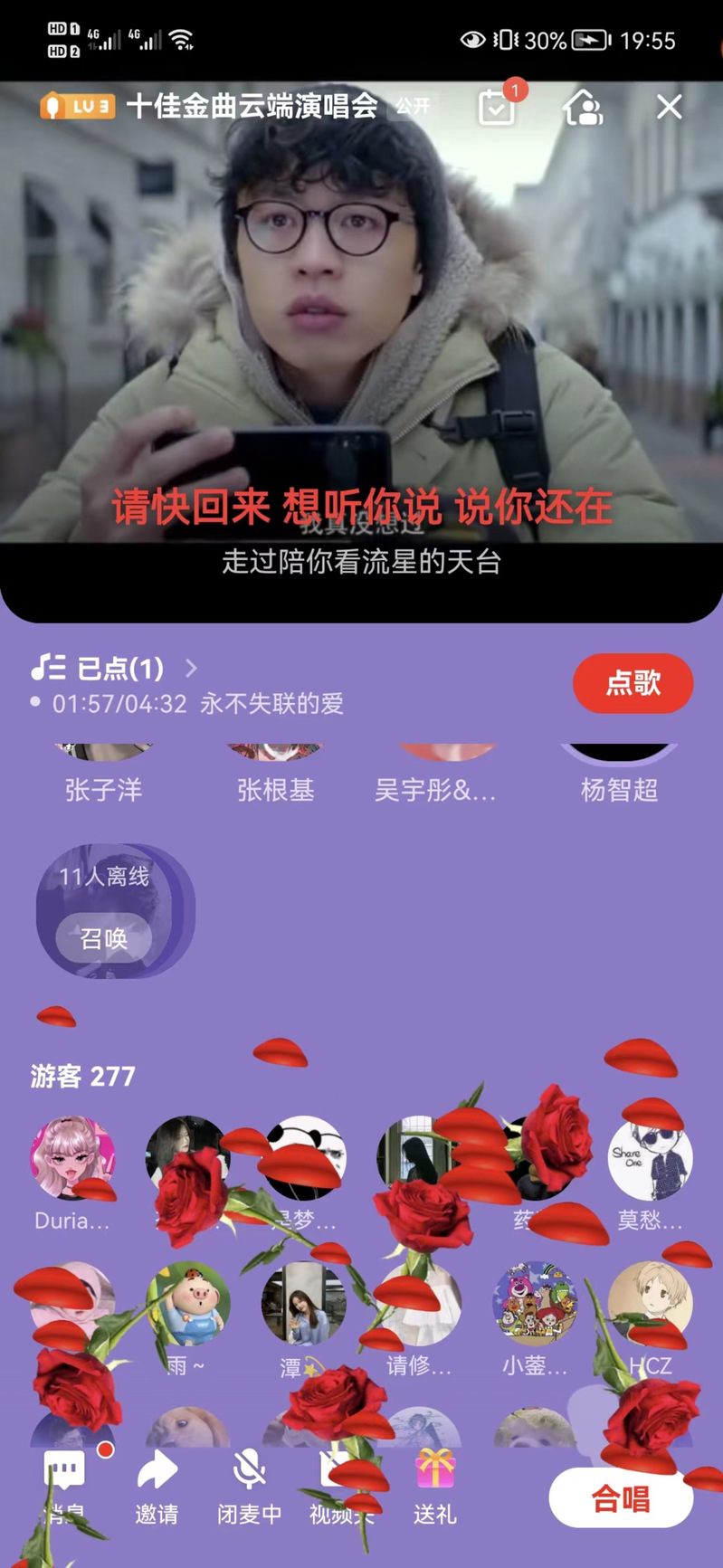Tap 召唤 to summon offline members
This screenshot has height=1568, width=723.
[x=104, y=938]
